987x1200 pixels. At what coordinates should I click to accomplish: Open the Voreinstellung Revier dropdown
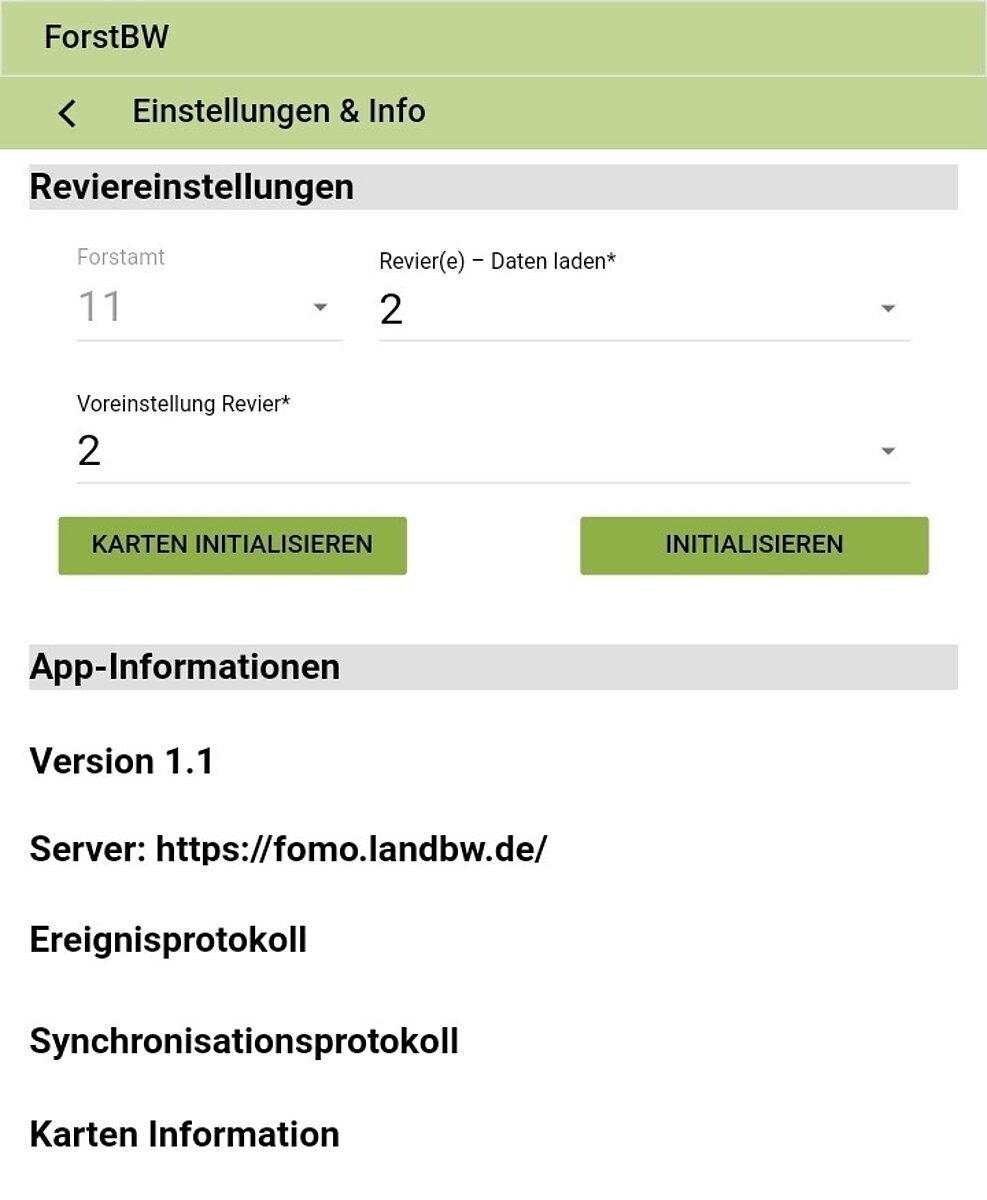coord(493,451)
